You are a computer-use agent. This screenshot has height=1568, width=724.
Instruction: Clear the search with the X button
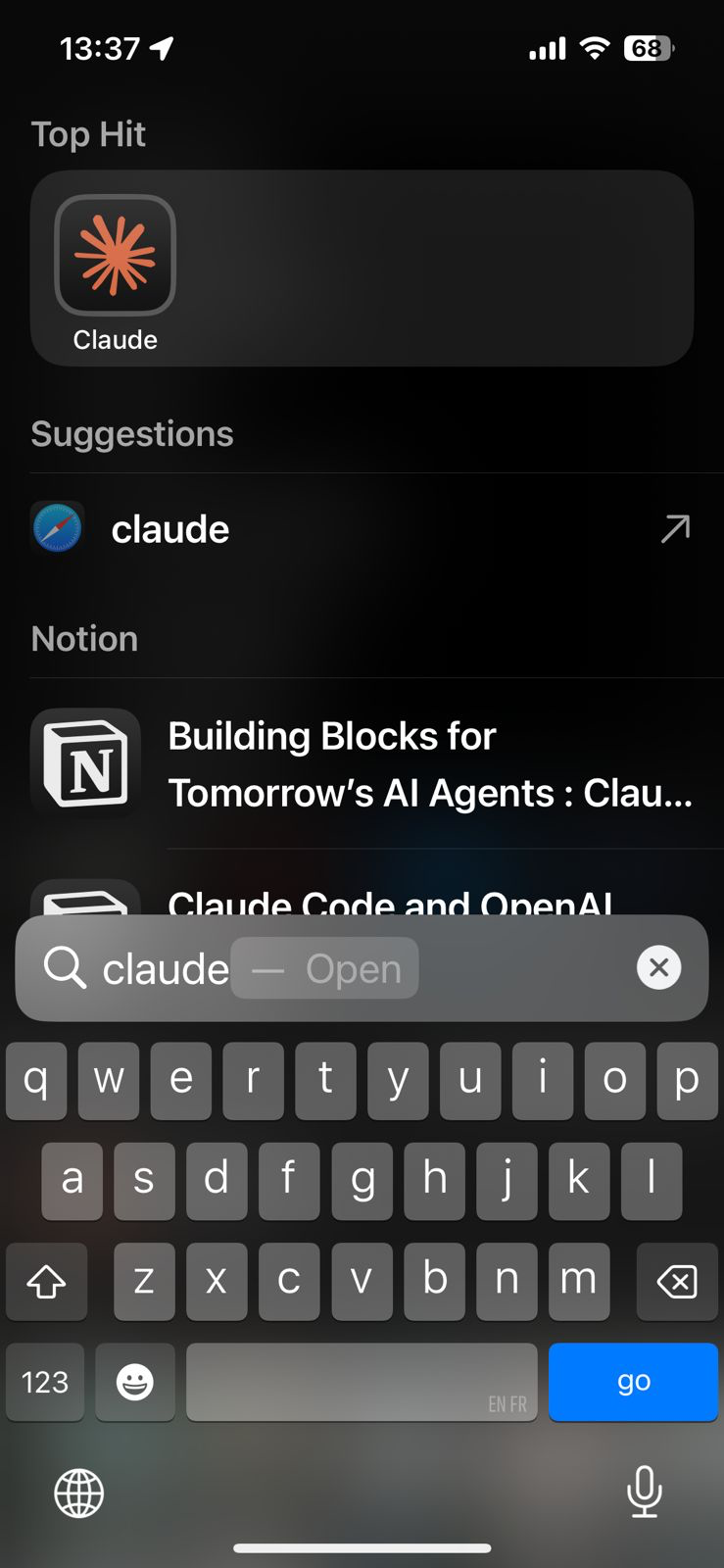coord(658,967)
